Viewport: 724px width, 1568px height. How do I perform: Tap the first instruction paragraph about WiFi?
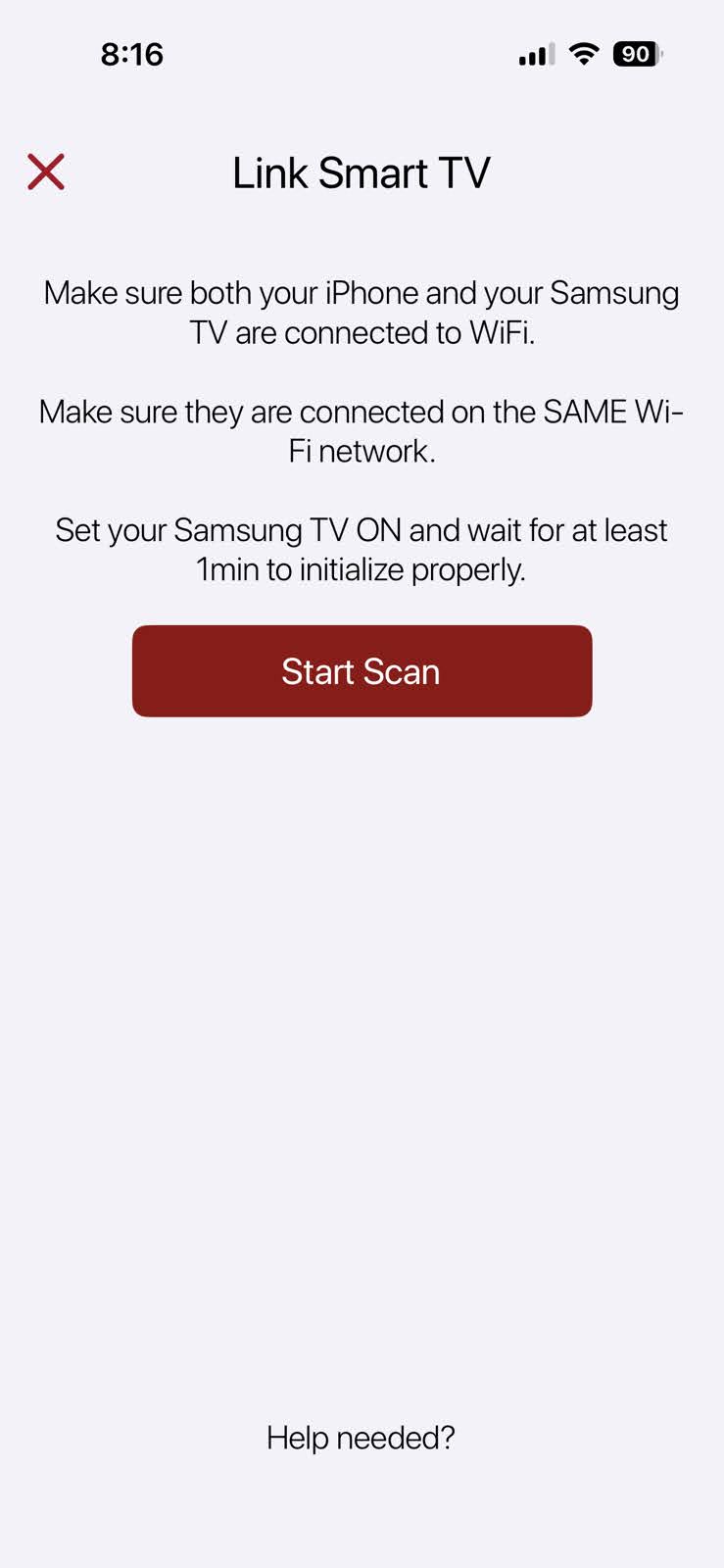tap(361, 312)
